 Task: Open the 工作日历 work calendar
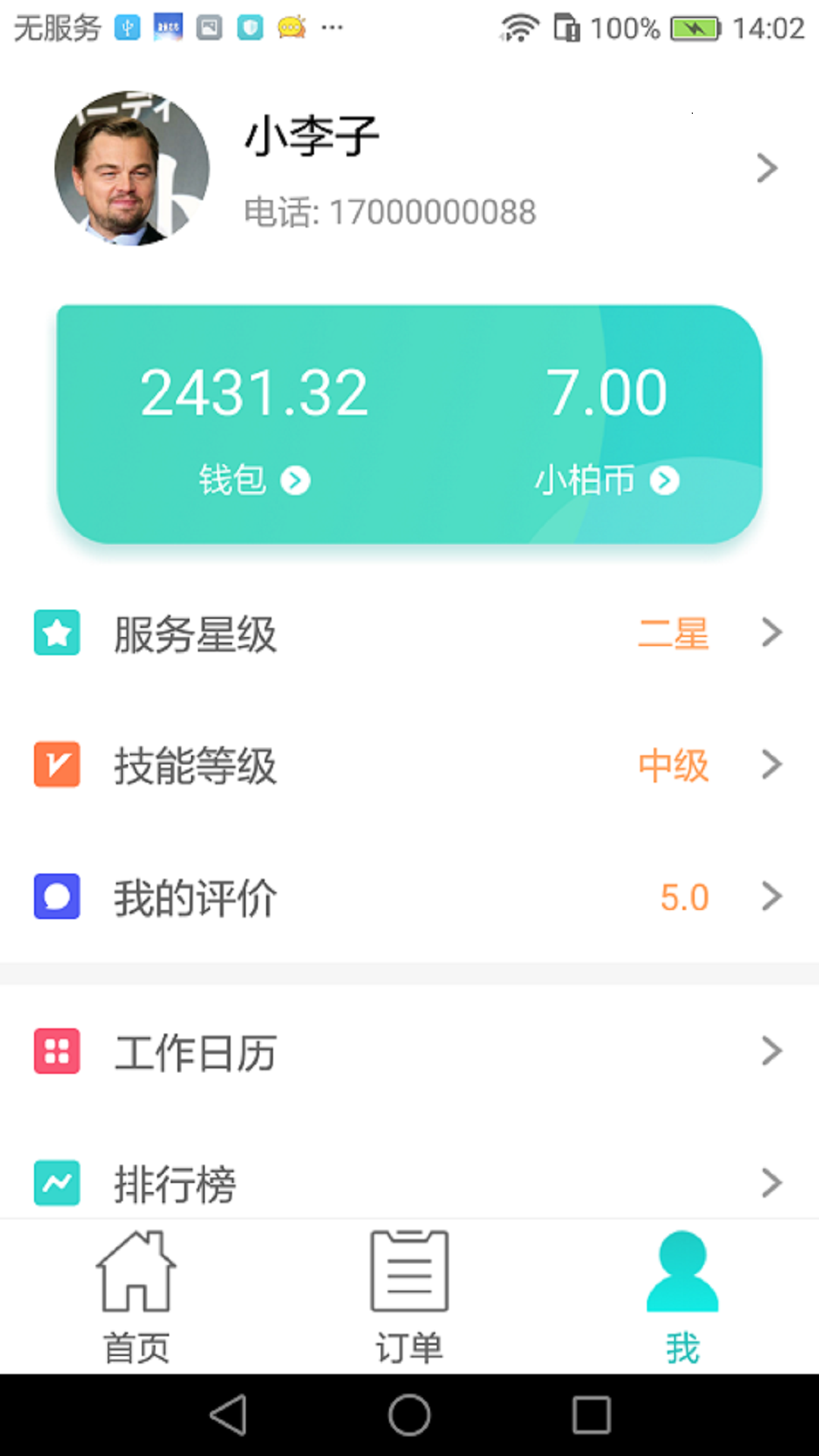click(x=409, y=1052)
